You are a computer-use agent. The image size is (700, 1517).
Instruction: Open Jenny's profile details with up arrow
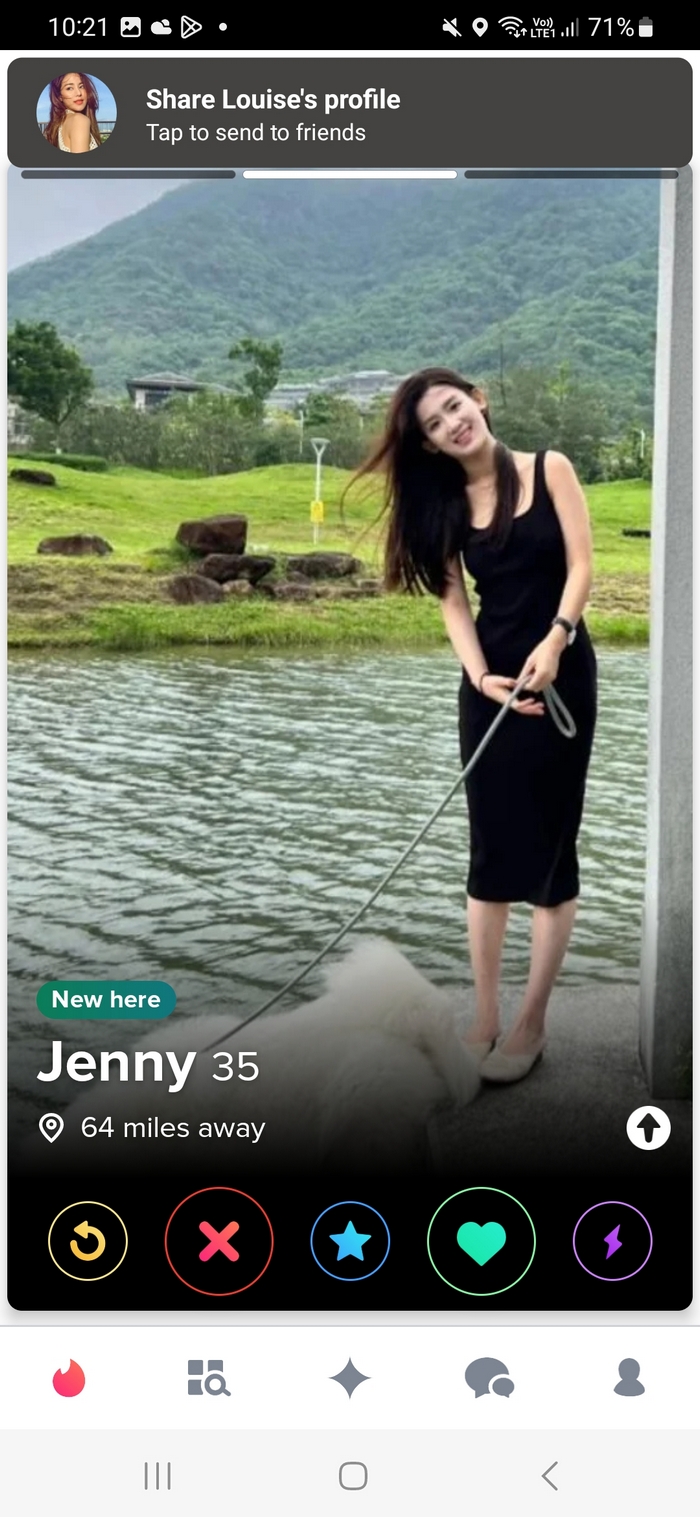648,1129
